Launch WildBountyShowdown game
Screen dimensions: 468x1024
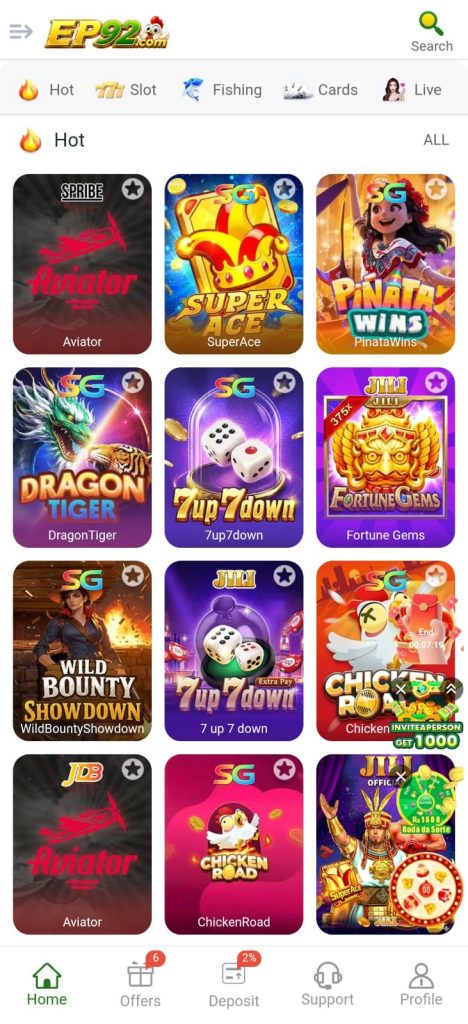[x=82, y=650]
